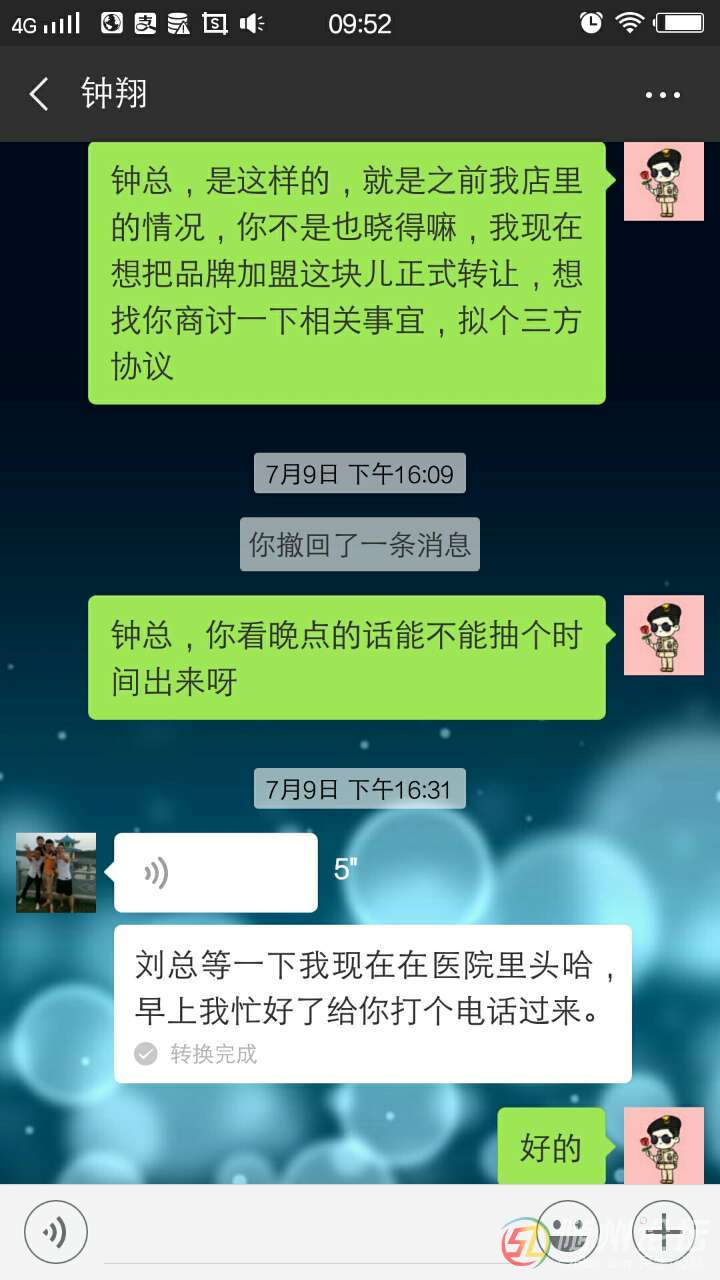Open the emoji picker
Viewport: 720px width, 1280px height.
tap(568, 1232)
